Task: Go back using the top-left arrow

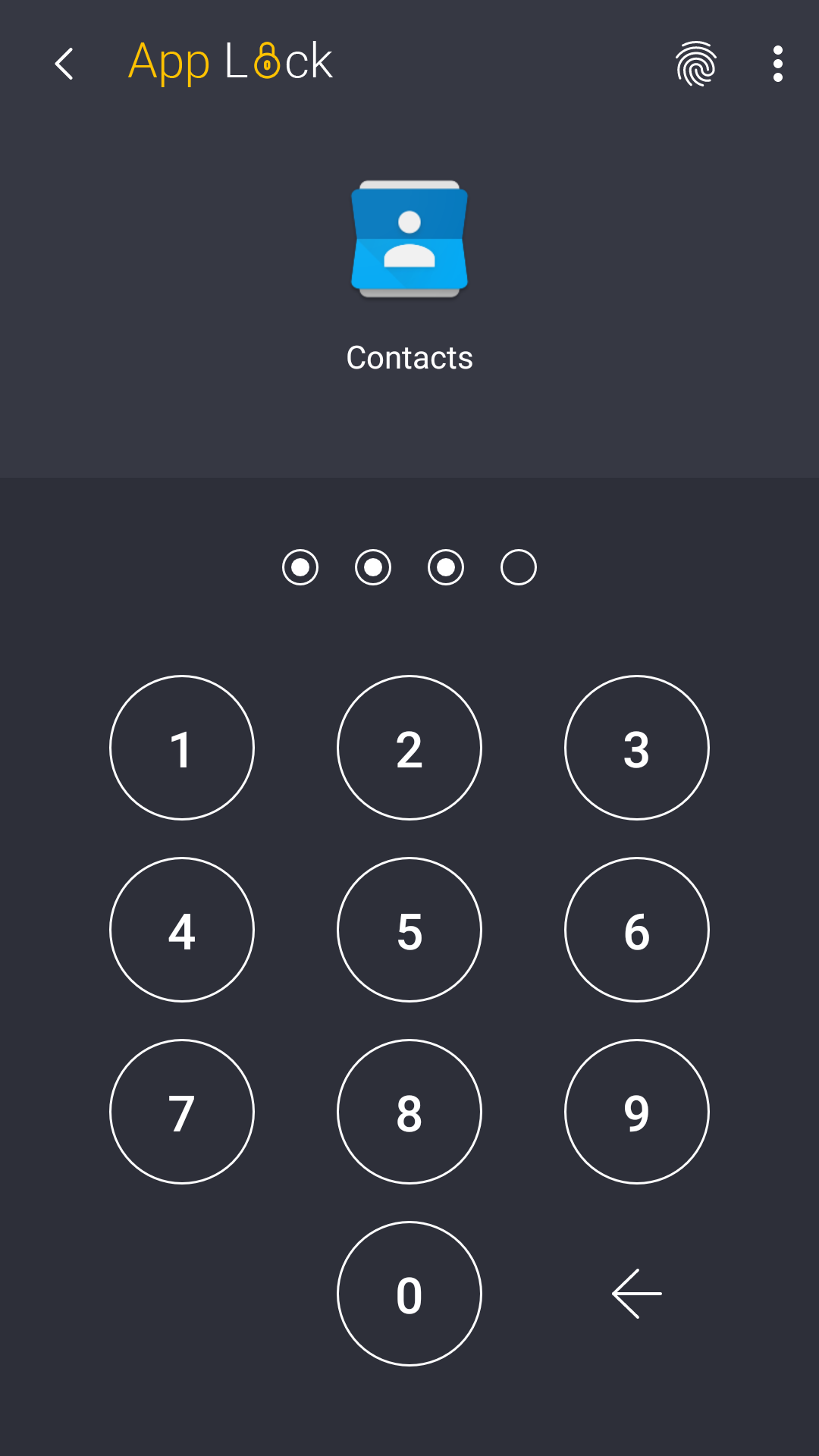Action: pos(64,64)
